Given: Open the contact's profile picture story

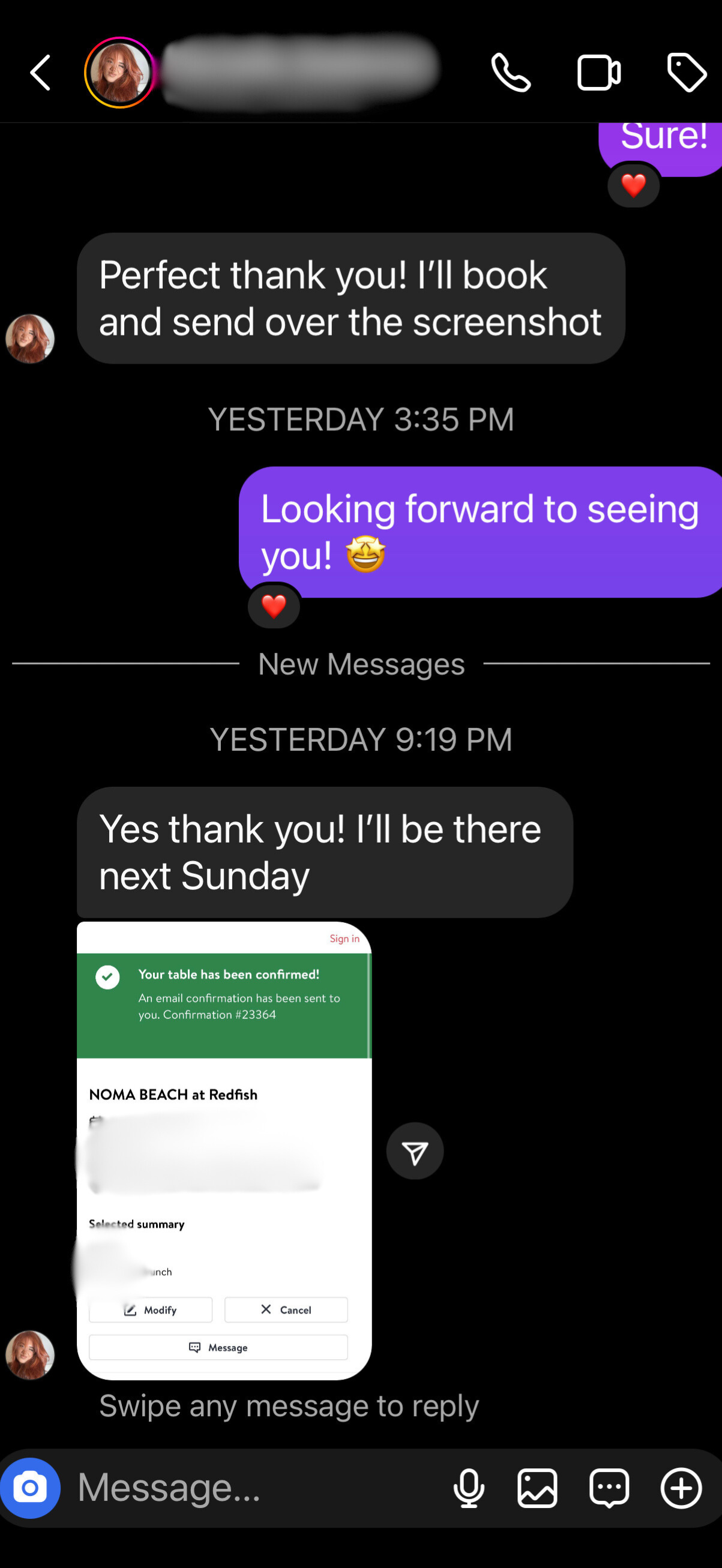Looking at the screenshot, I should click(x=119, y=73).
